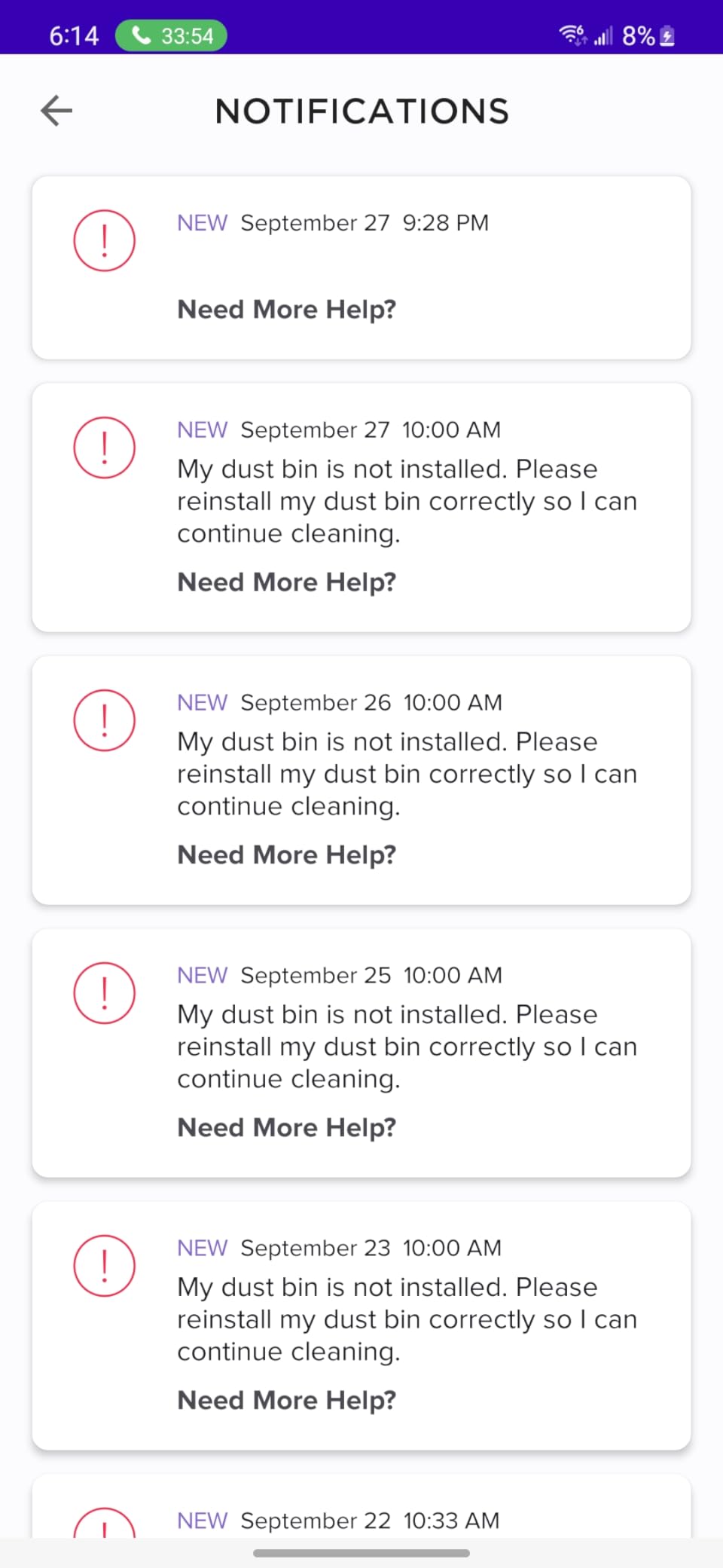Tap the NOTIFICATIONS title header
Image resolution: width=723 pixels, height=1568 pixels.
[361, 111]
